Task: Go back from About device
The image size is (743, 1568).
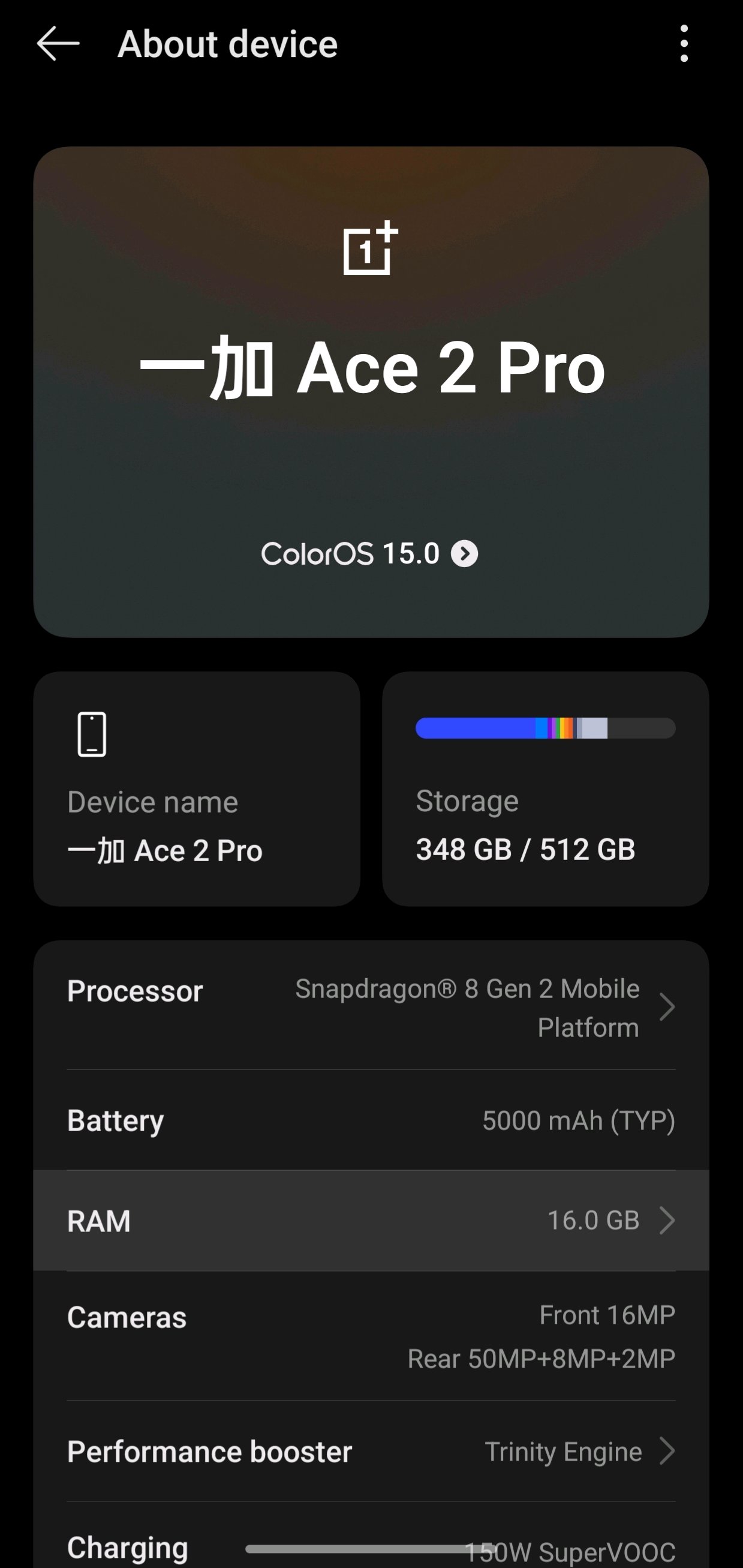Action: (58, 44)
